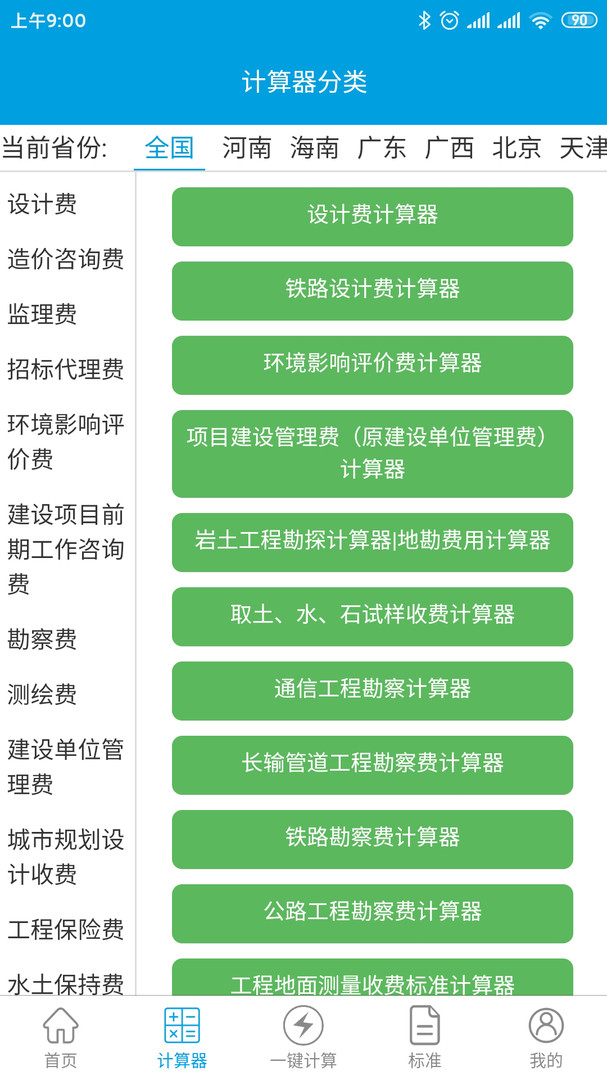The image size is (607, 1080).
Task: Tap 通信工程勘察计算器 button
Action: [372, 689]
